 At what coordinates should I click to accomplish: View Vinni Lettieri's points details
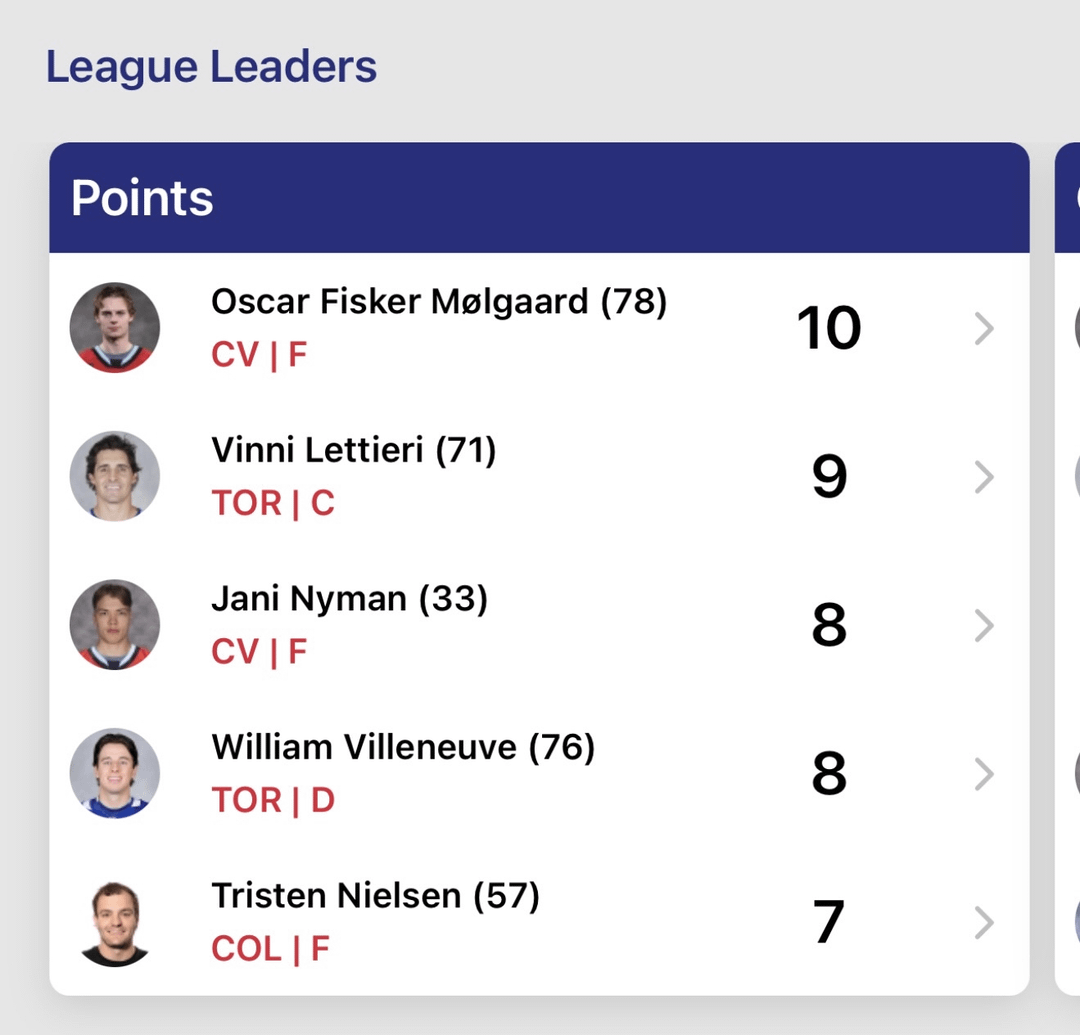[539, 477]
